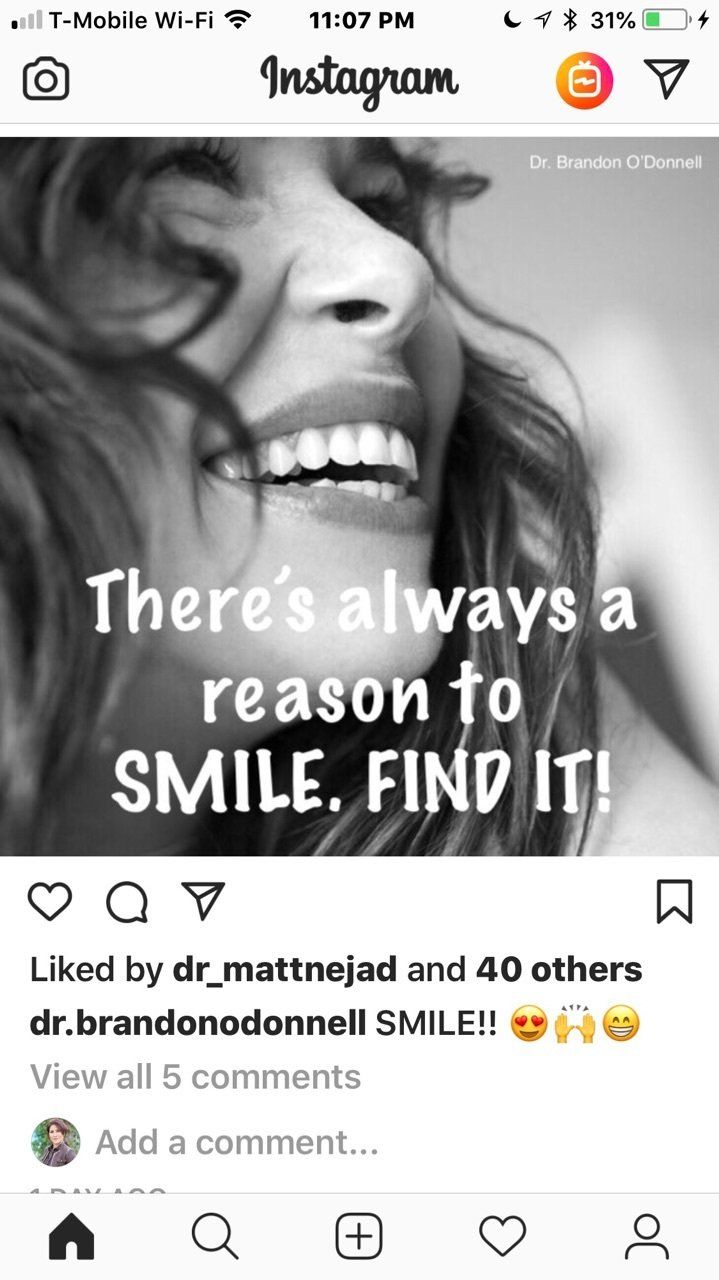The image size is (719, 1280).
Task: Open the Activity heart tab
Action: [x=502, y=1237]
